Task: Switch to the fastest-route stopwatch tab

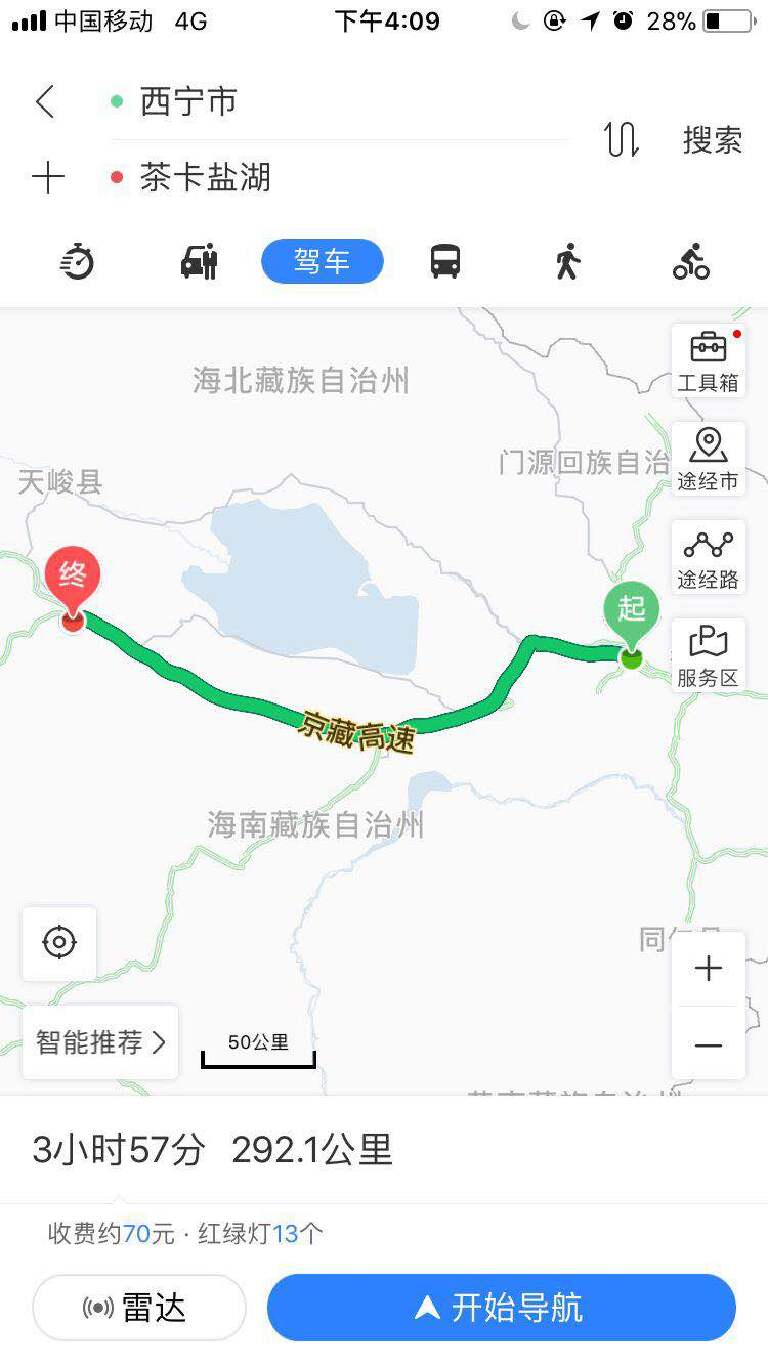Action: pos(77,262)
